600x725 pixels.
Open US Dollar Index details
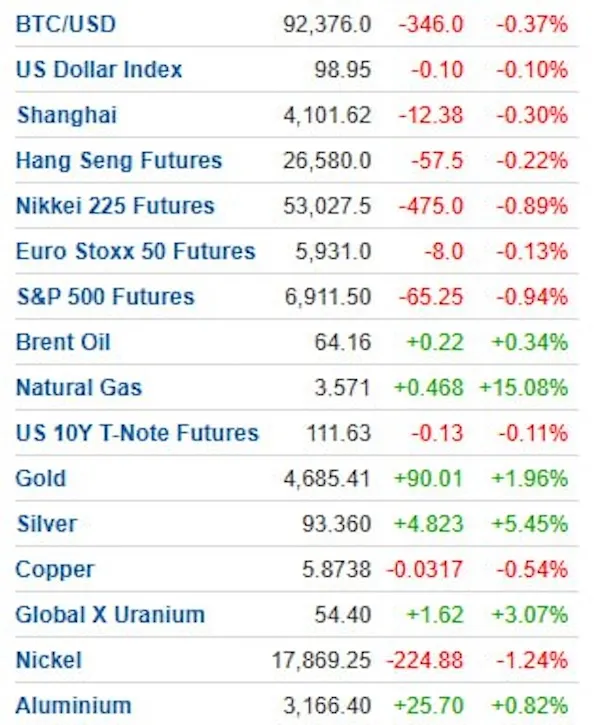(99, 70)
